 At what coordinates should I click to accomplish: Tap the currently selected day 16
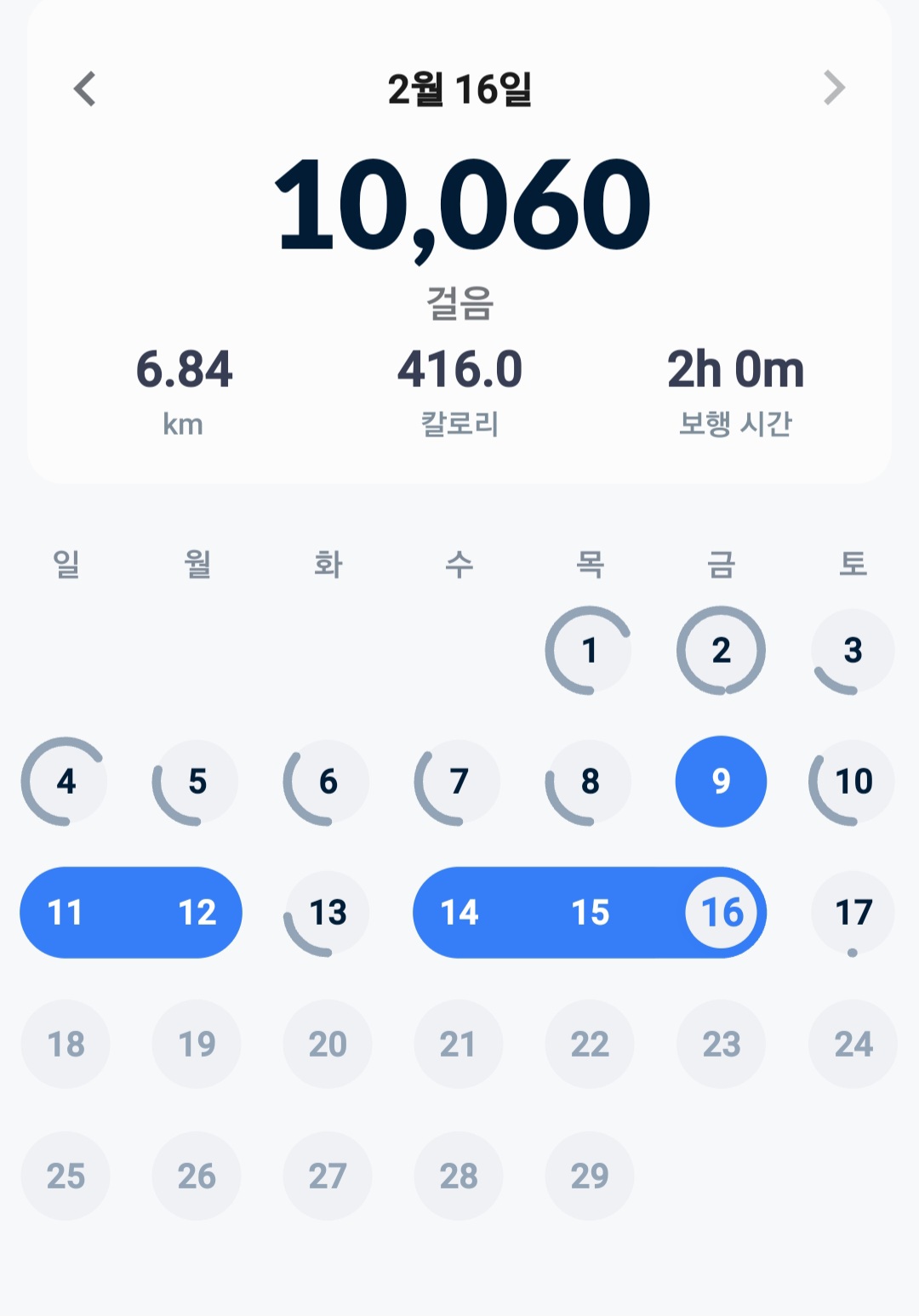[x=722, y=913]
